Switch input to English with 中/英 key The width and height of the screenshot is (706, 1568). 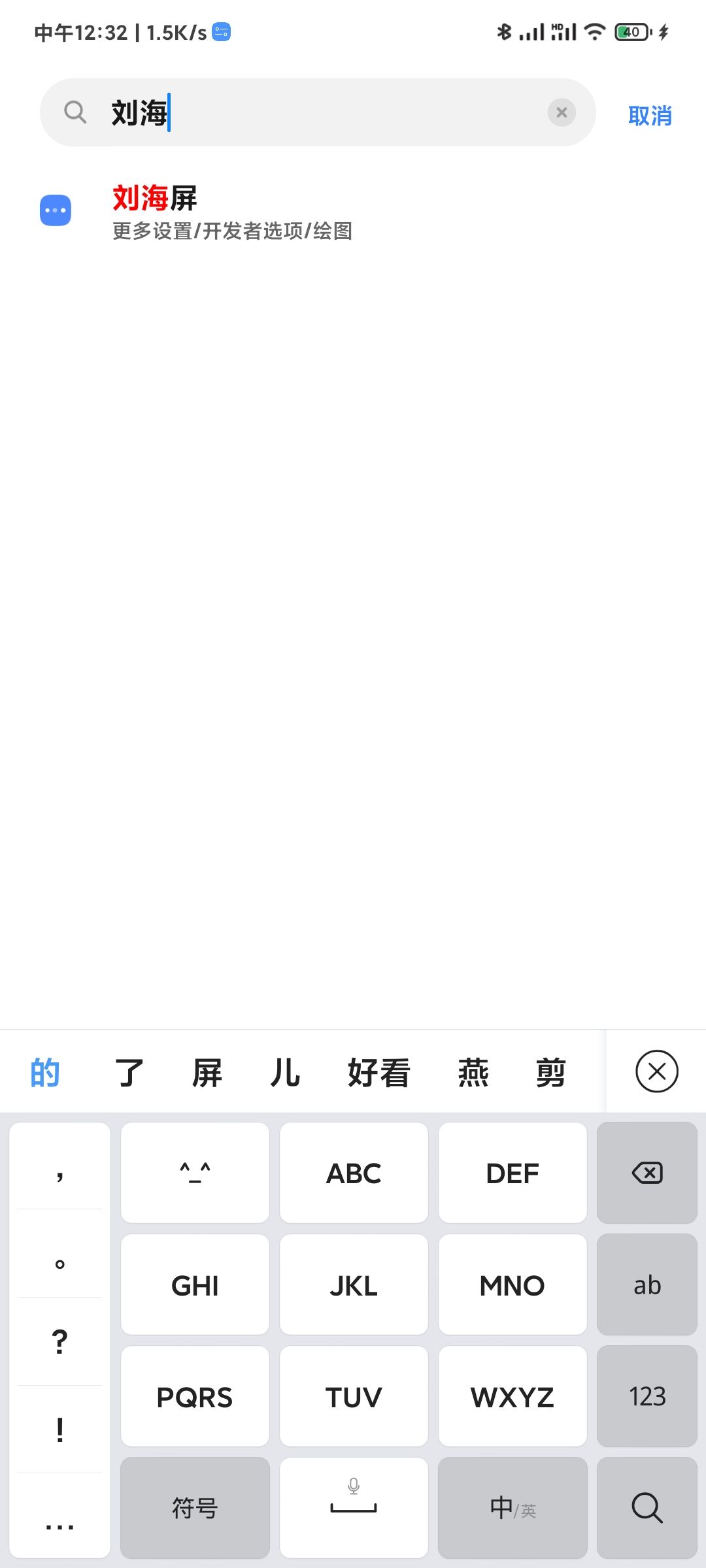513,1508
